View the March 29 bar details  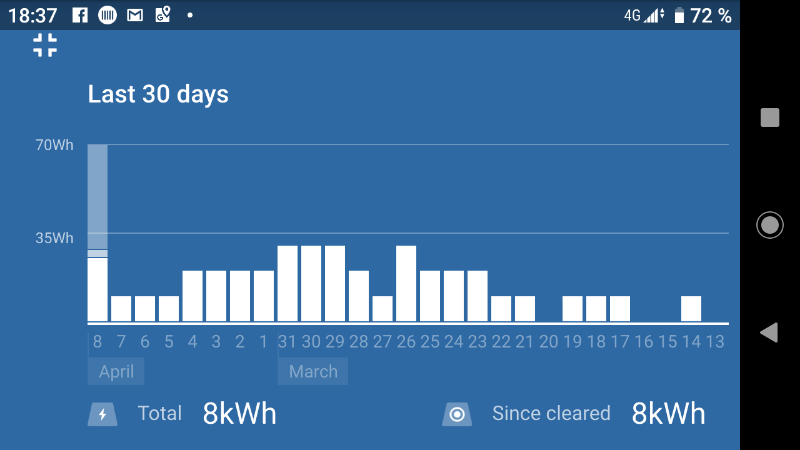[x=335, y=284]
